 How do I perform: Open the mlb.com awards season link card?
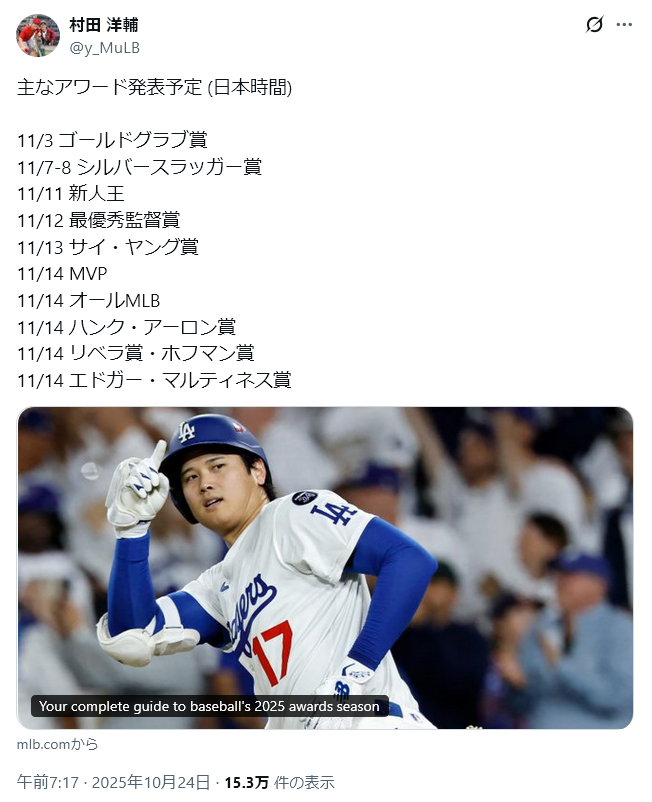325,567
